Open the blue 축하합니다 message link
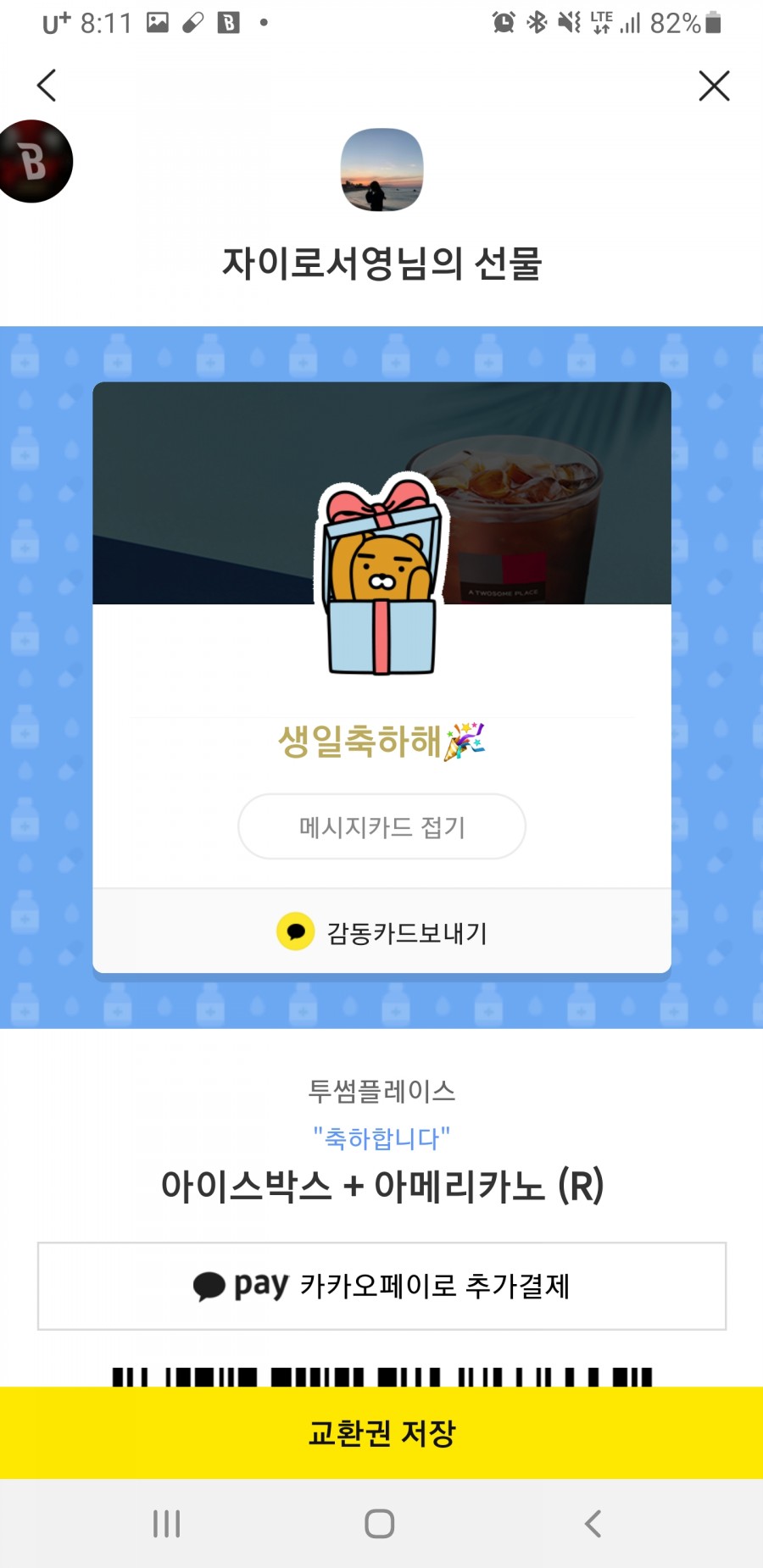The width and height of the screenshot is (763, 1568). (x=381, y=1138)
